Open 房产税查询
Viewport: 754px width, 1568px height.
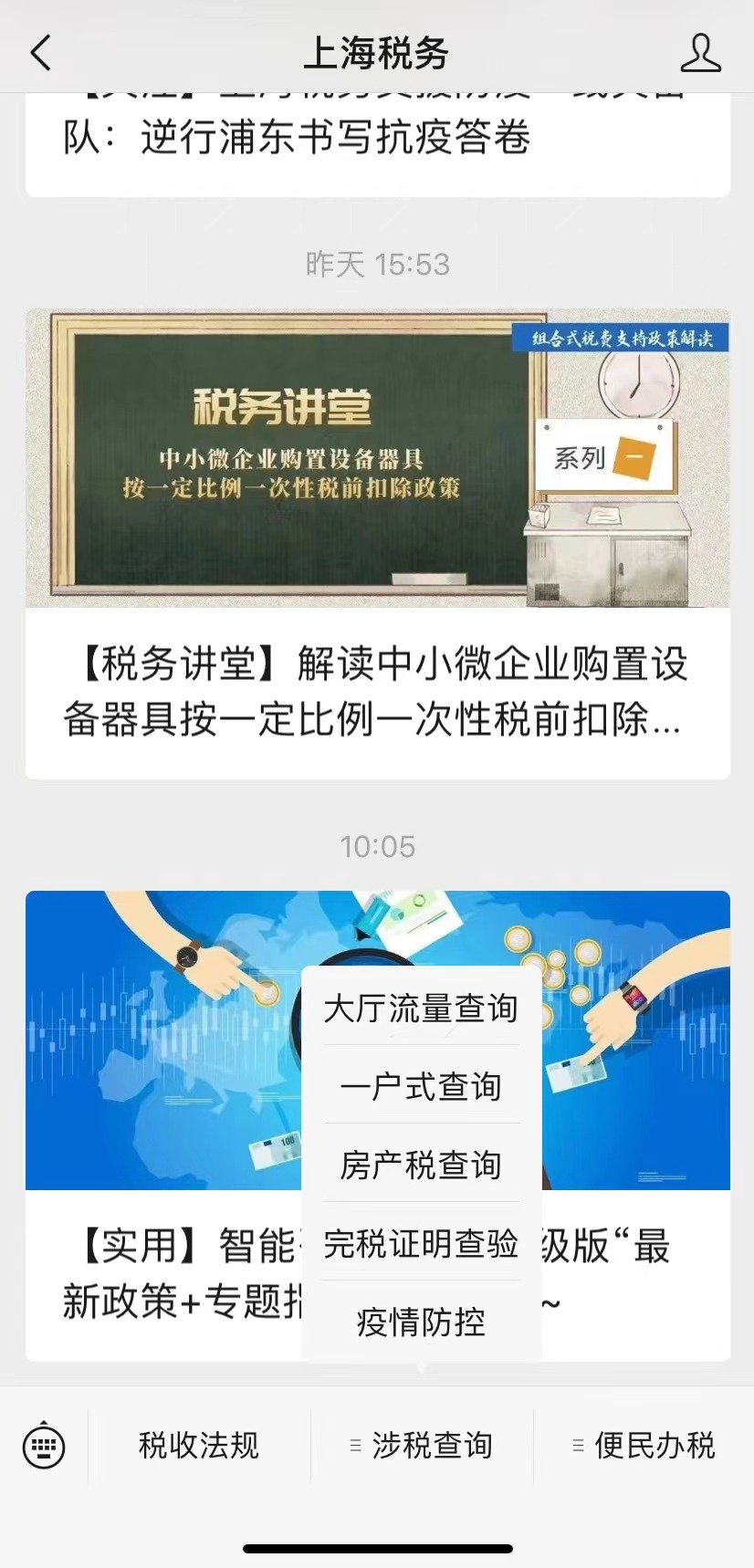pyautogui.click(x=421, y=1166)
